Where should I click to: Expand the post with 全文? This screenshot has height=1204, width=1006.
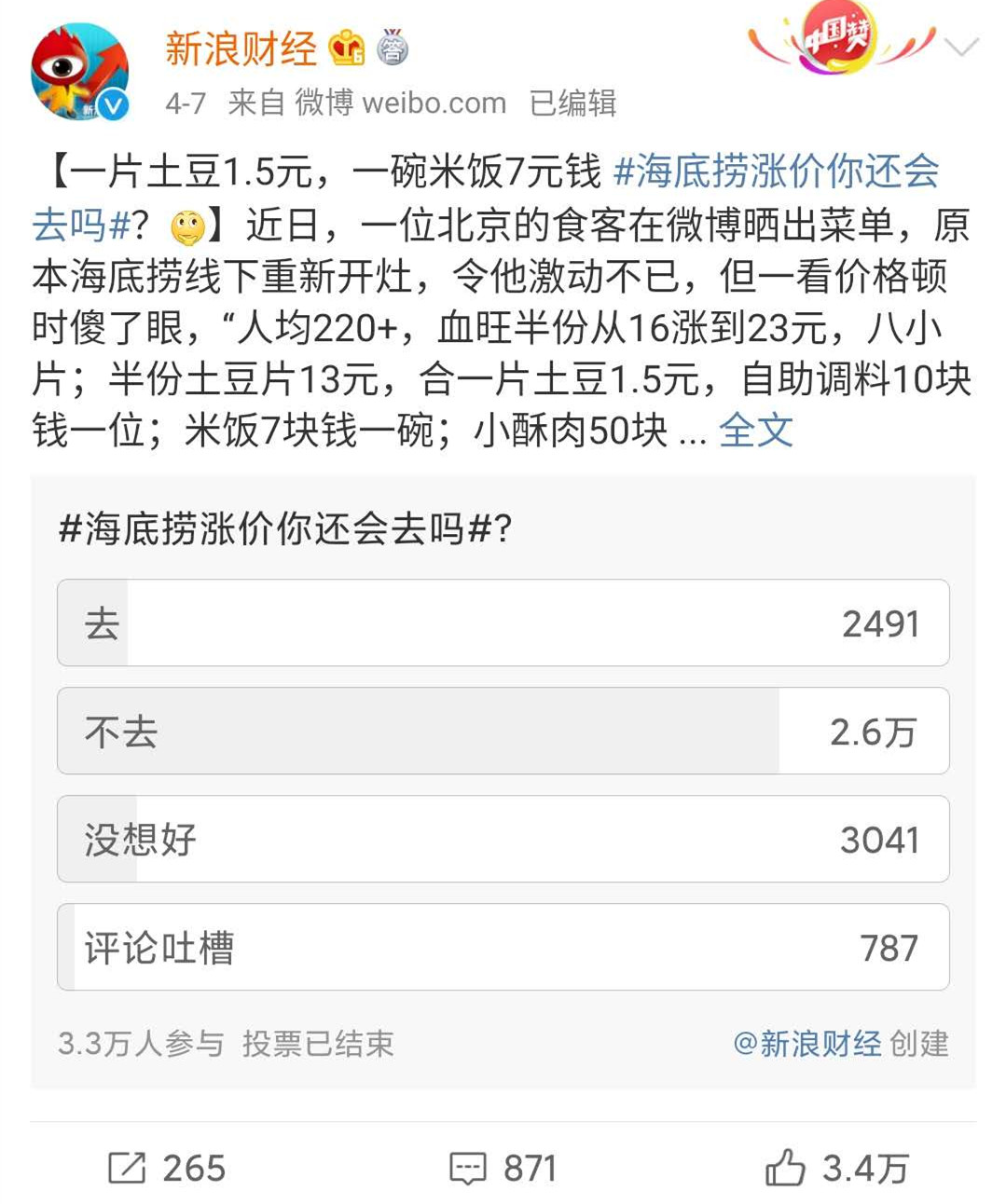755,431
